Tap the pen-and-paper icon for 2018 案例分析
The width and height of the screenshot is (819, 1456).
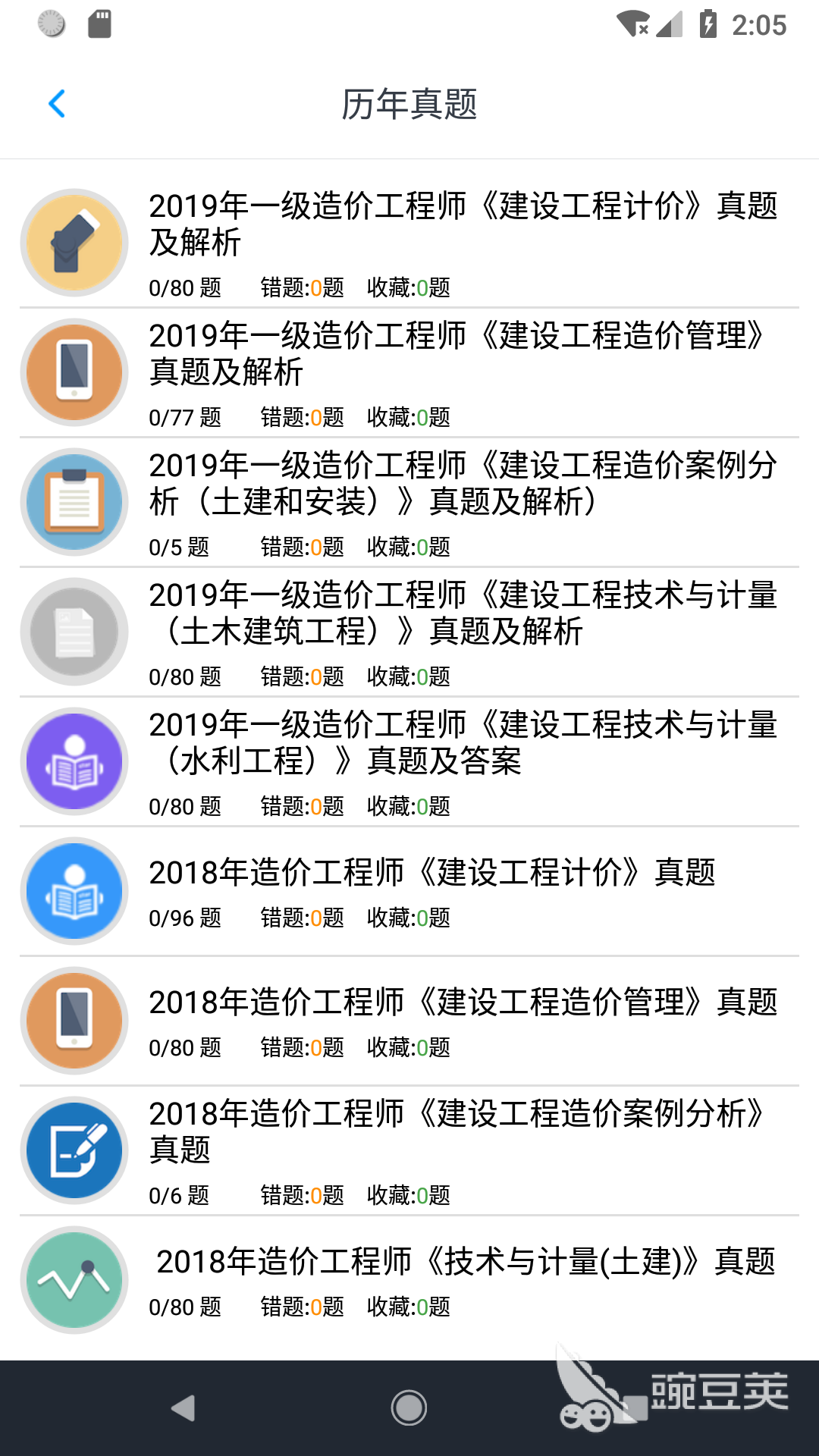click(x=74, y=1150)
